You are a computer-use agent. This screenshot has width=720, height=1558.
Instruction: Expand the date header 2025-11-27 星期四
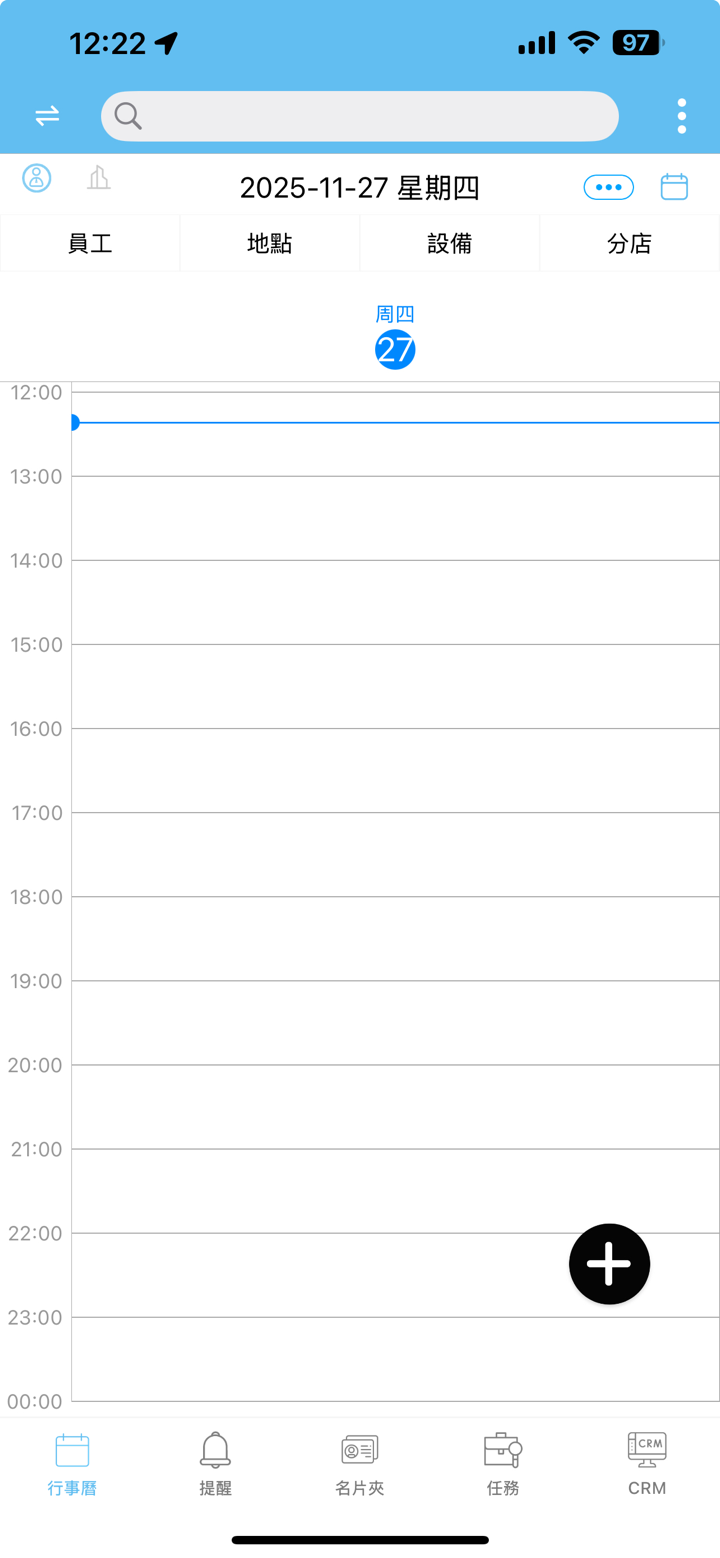click(x=360, y=187)
